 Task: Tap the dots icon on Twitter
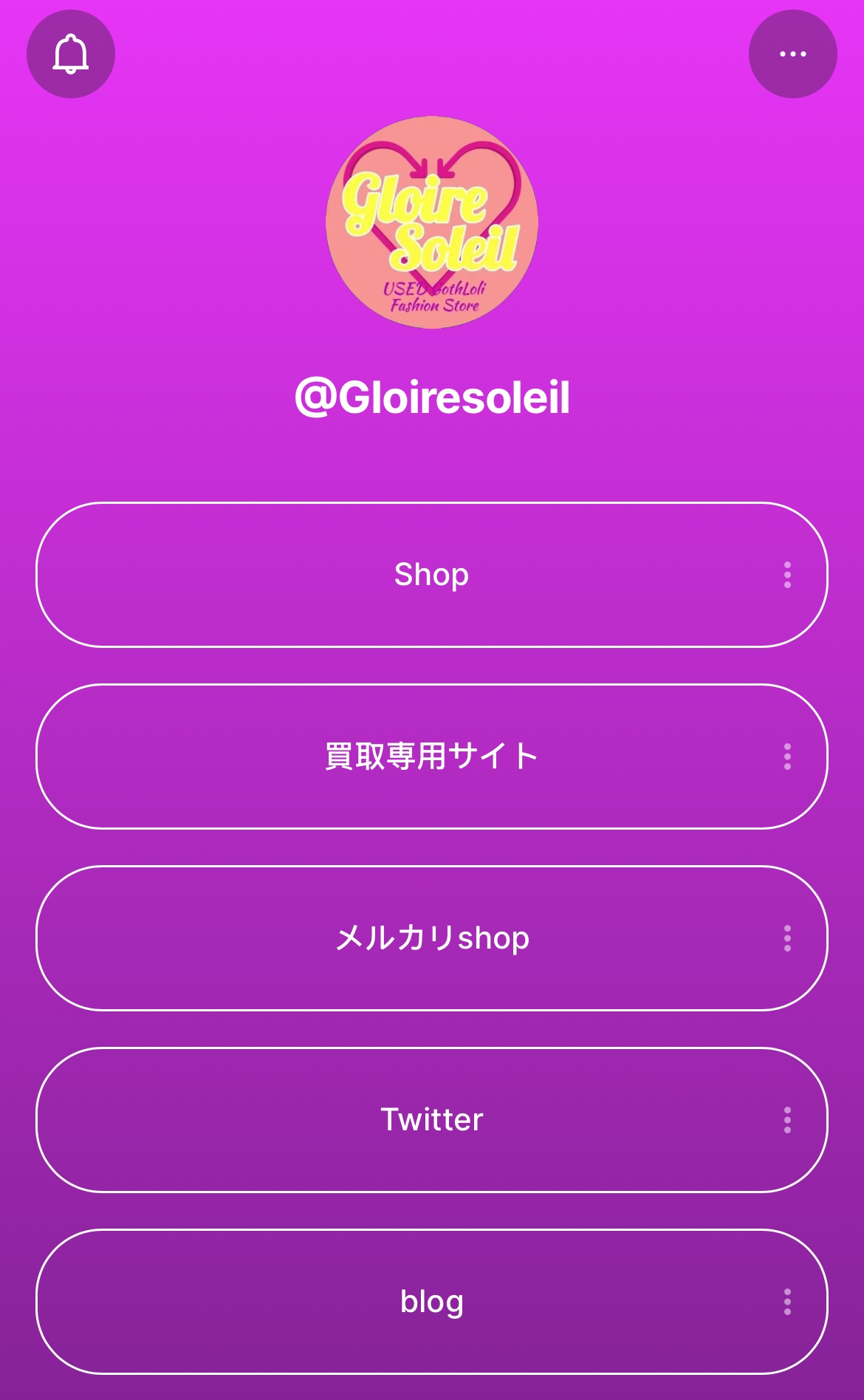(787, 1120)
